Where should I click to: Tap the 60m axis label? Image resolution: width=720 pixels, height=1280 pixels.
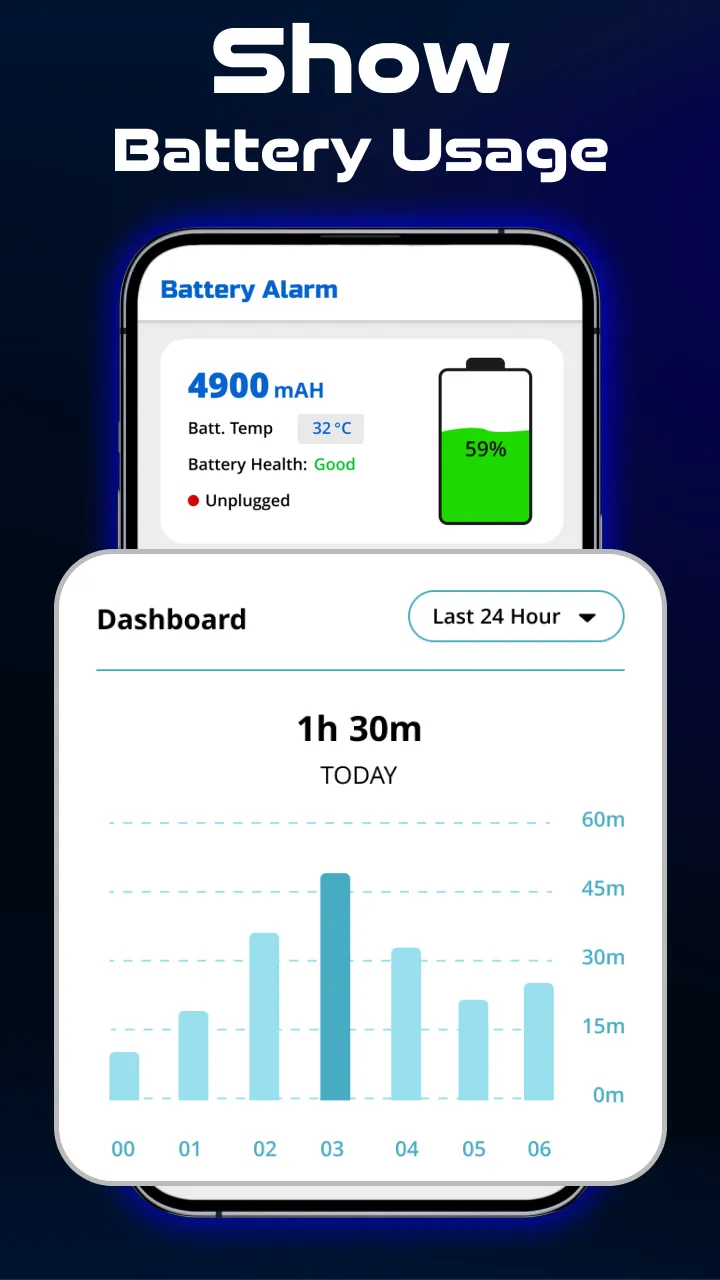click(601, 819)
